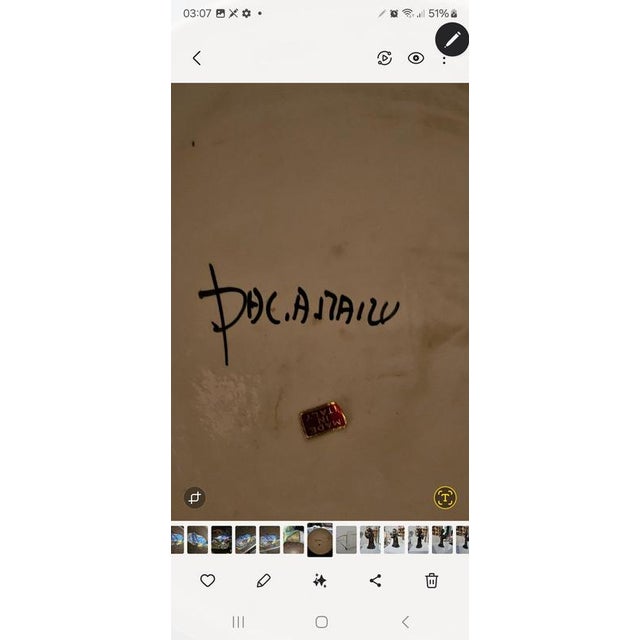The width and height of the screenshot is (640, 640).
Task: Go back from the photo viewer
Action: (196, 58)
